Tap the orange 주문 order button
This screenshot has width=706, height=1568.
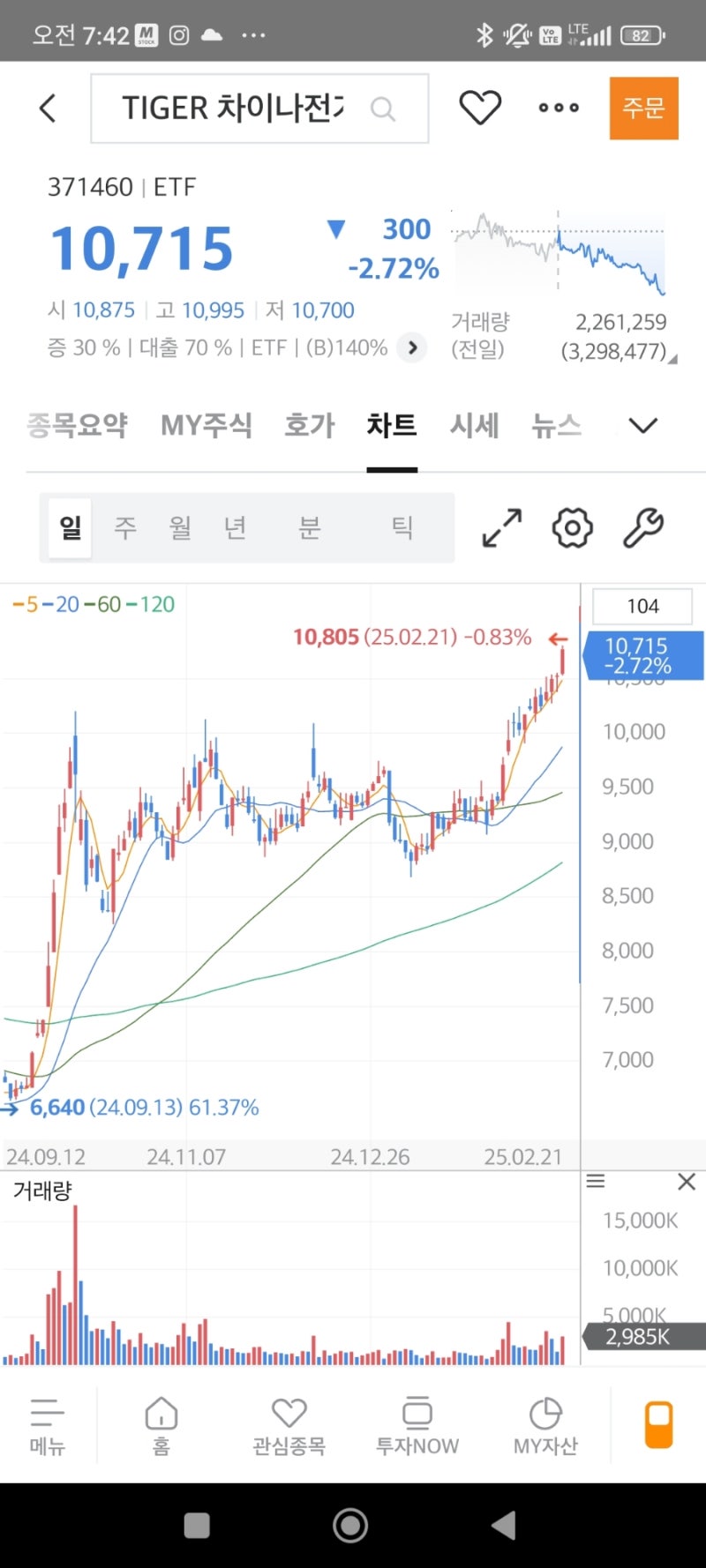point(644,108)
